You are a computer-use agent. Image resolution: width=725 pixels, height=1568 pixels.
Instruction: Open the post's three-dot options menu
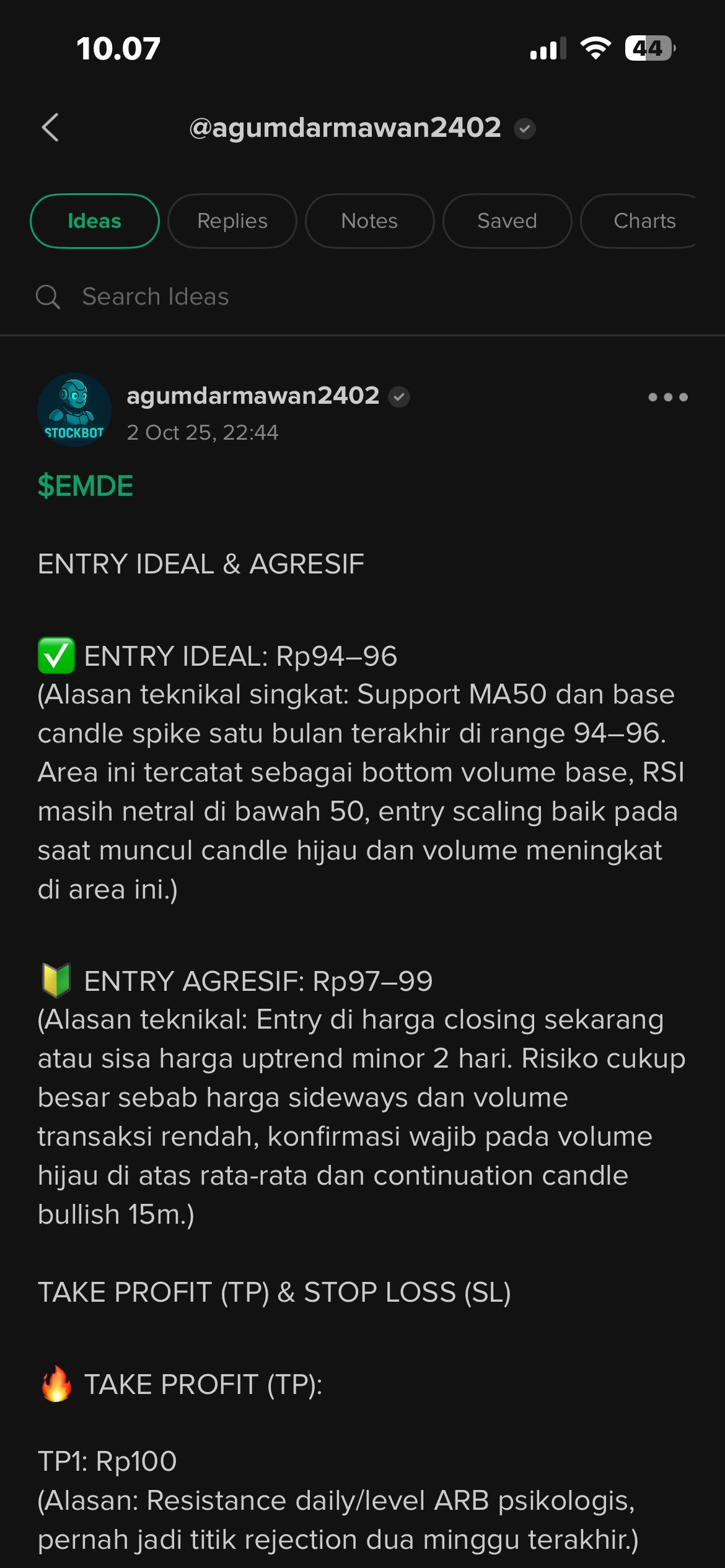coord(667,397)
